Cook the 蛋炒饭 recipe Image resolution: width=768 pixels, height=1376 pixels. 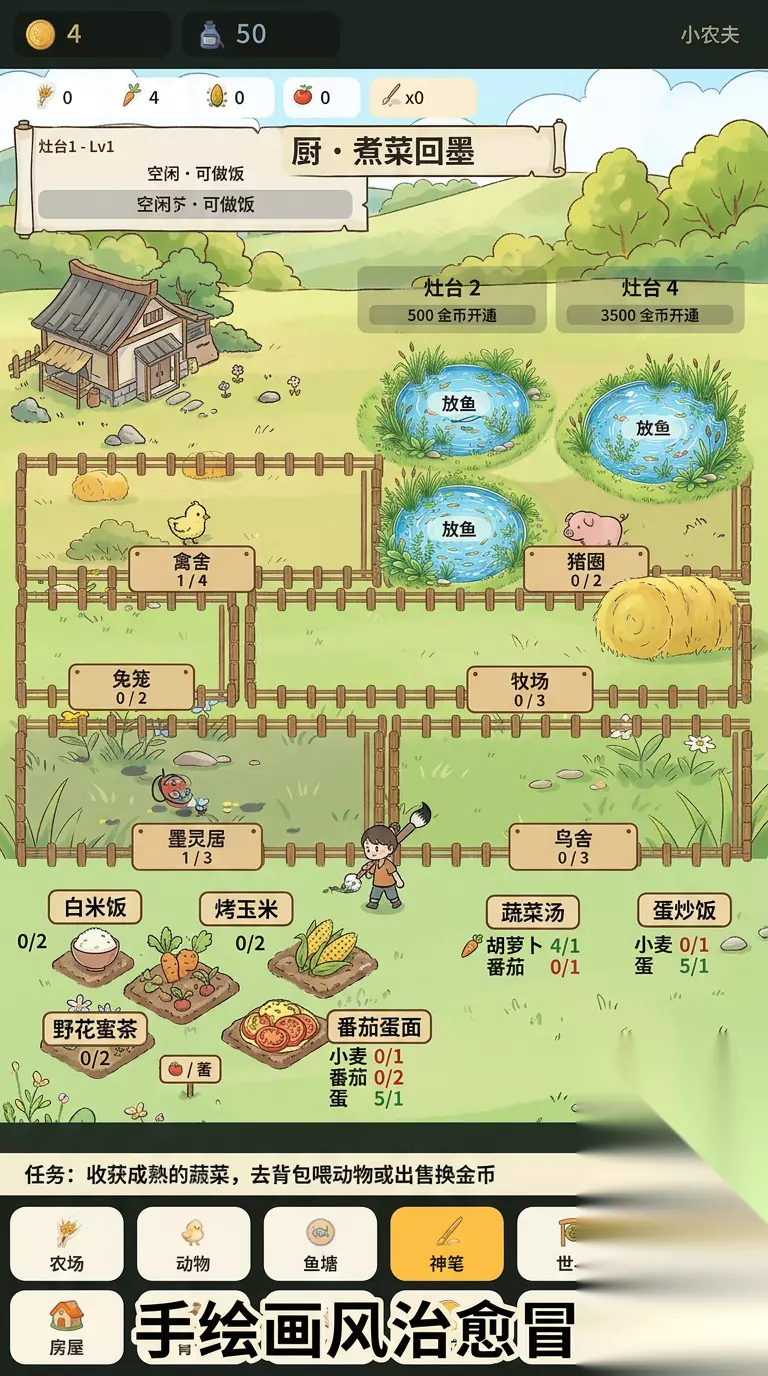[x=684, y=910]
